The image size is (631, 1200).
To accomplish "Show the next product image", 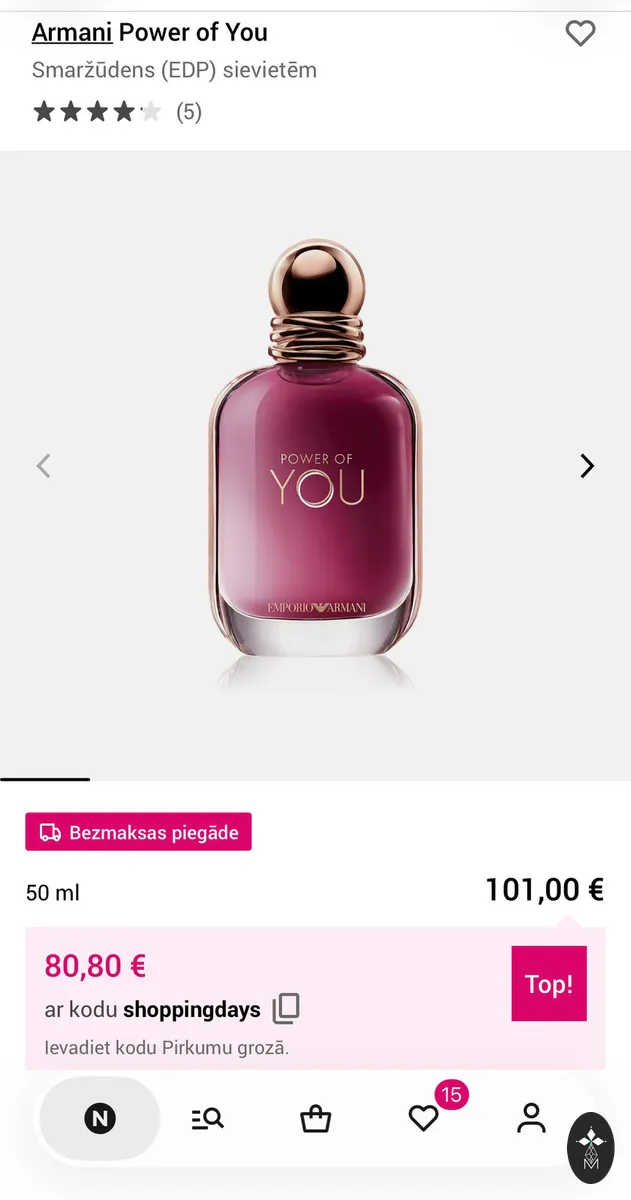I will pyautogui.click(x=587, y=466).
